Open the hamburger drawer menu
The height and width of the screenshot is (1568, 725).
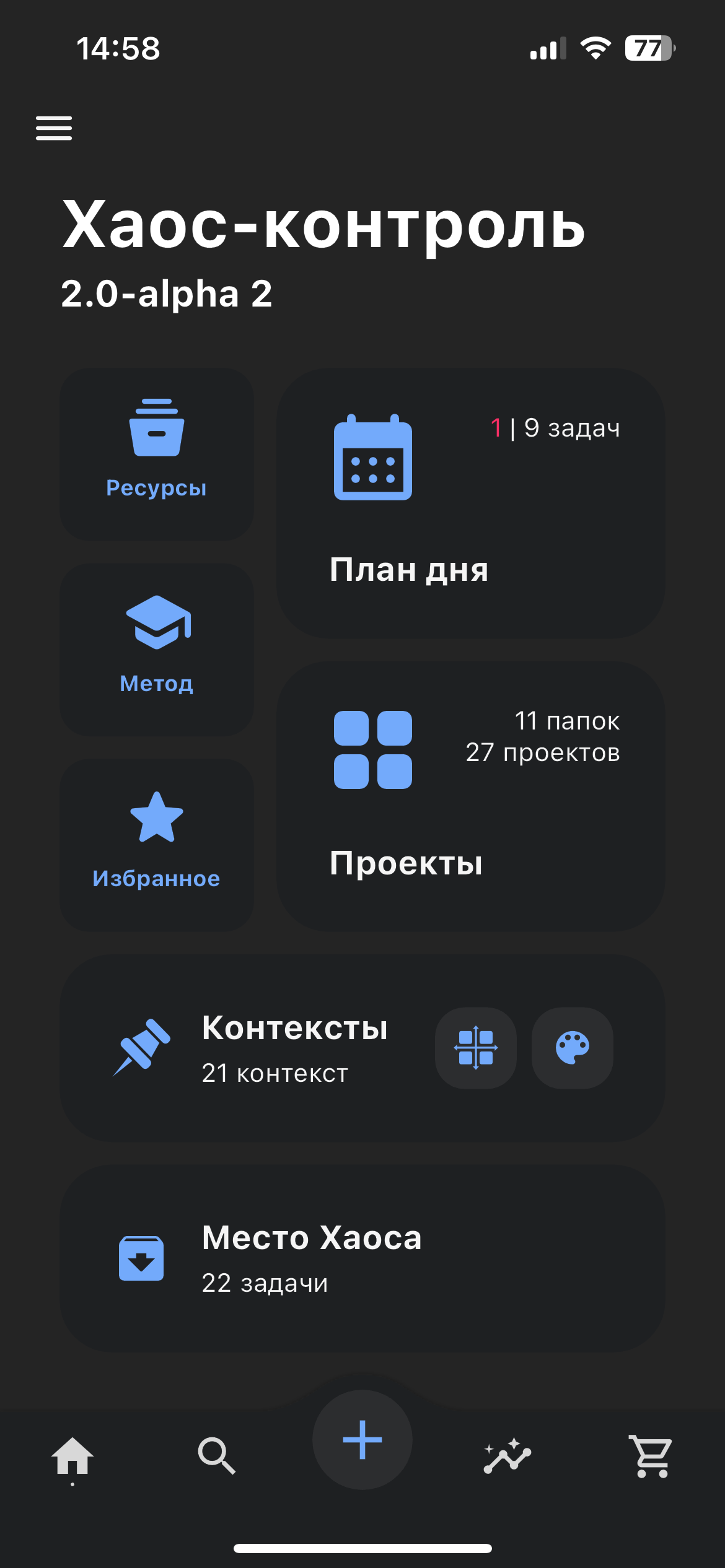point(54,128)
